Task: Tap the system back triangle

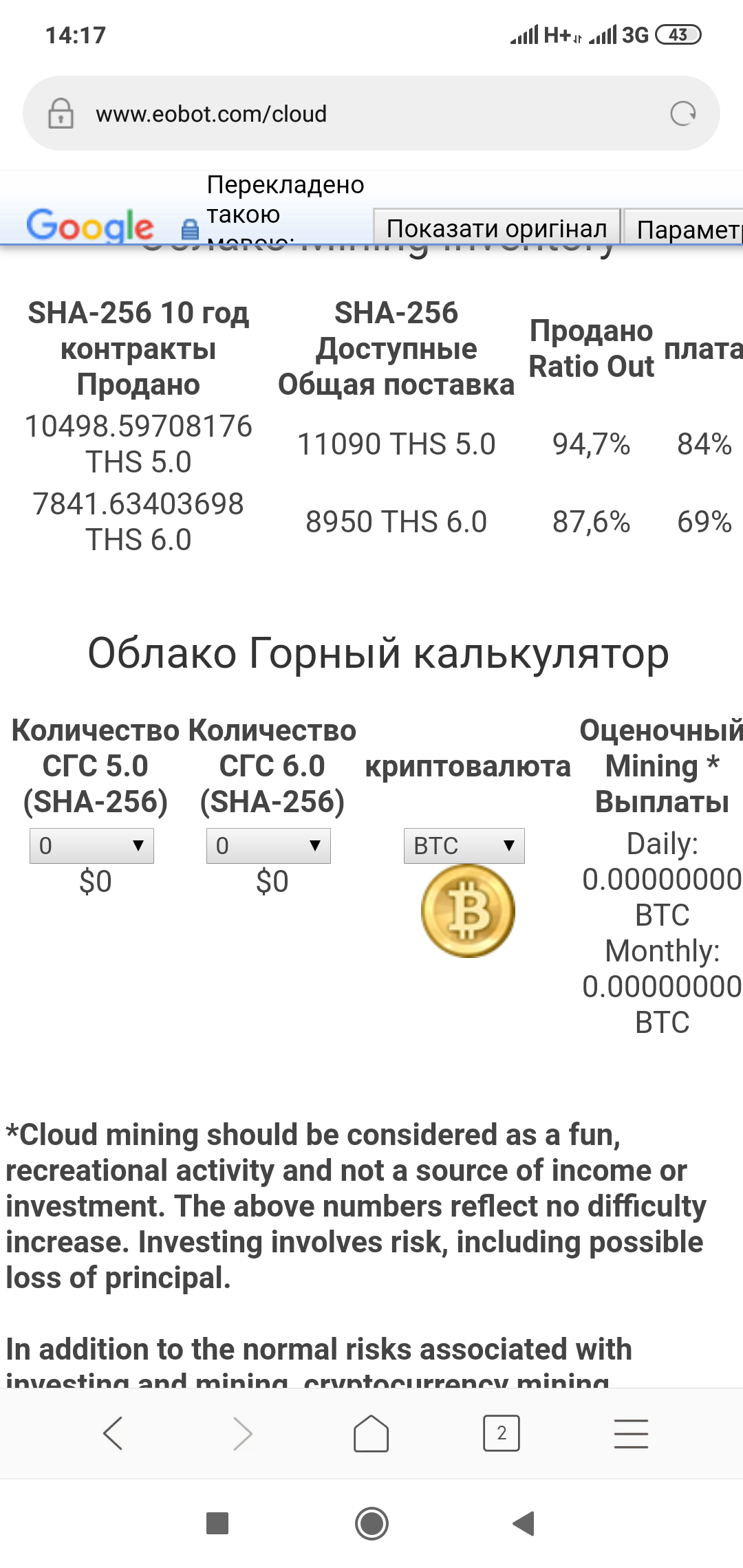Action: (524, 1523)
